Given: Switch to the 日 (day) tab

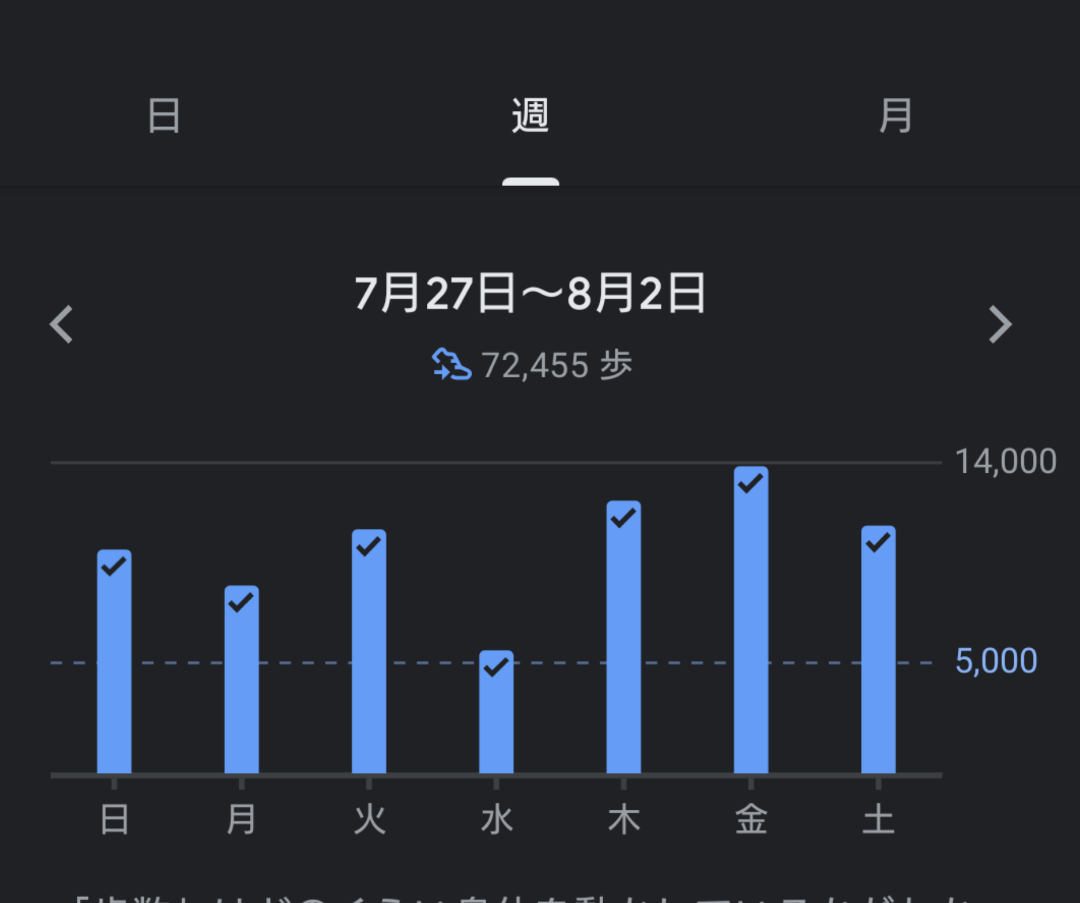Looking at the screenshot, I should 164,117.
